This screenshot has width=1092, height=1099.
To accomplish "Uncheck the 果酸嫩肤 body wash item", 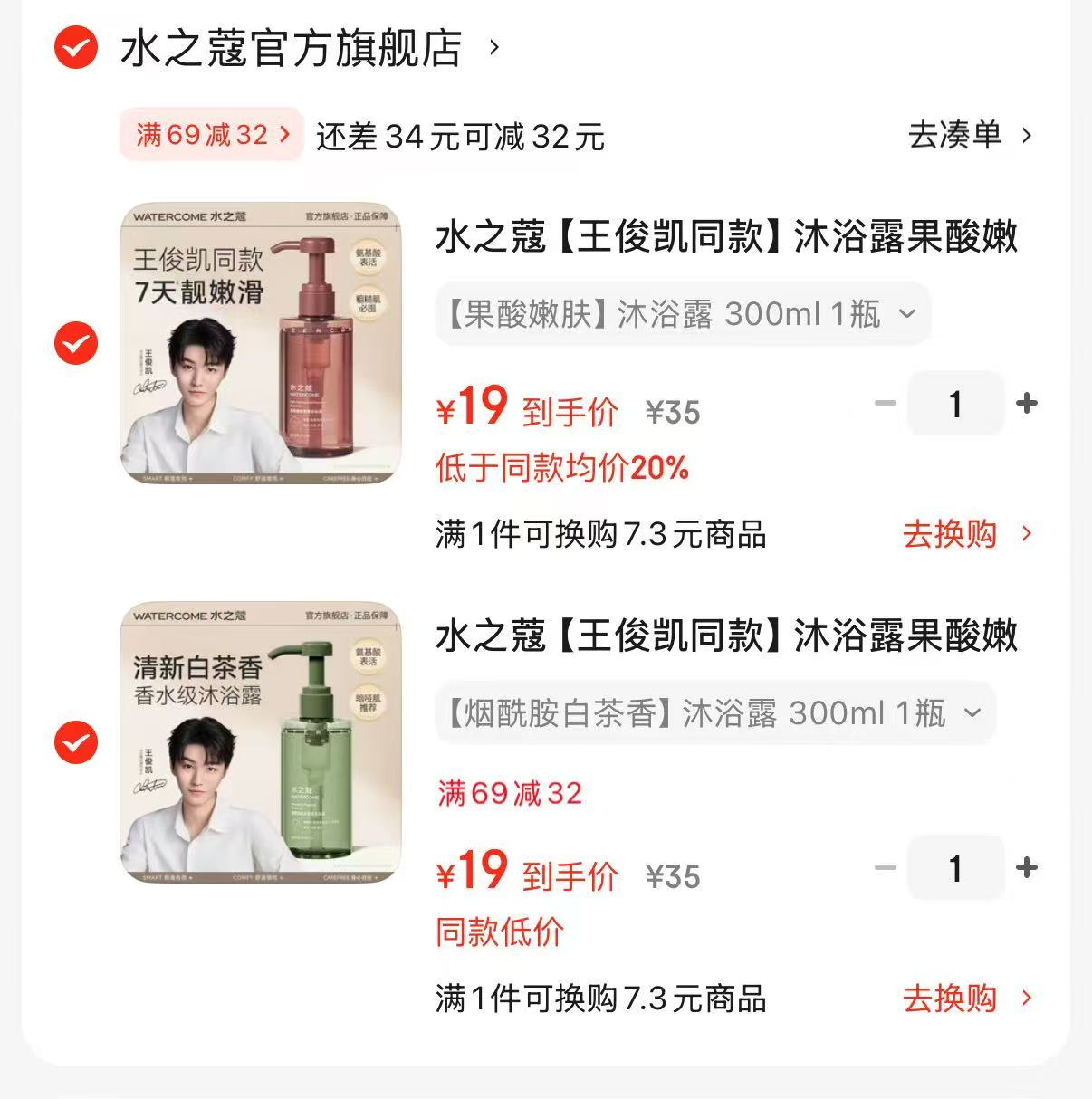I will pyautogui.click(x=76, y=344).
